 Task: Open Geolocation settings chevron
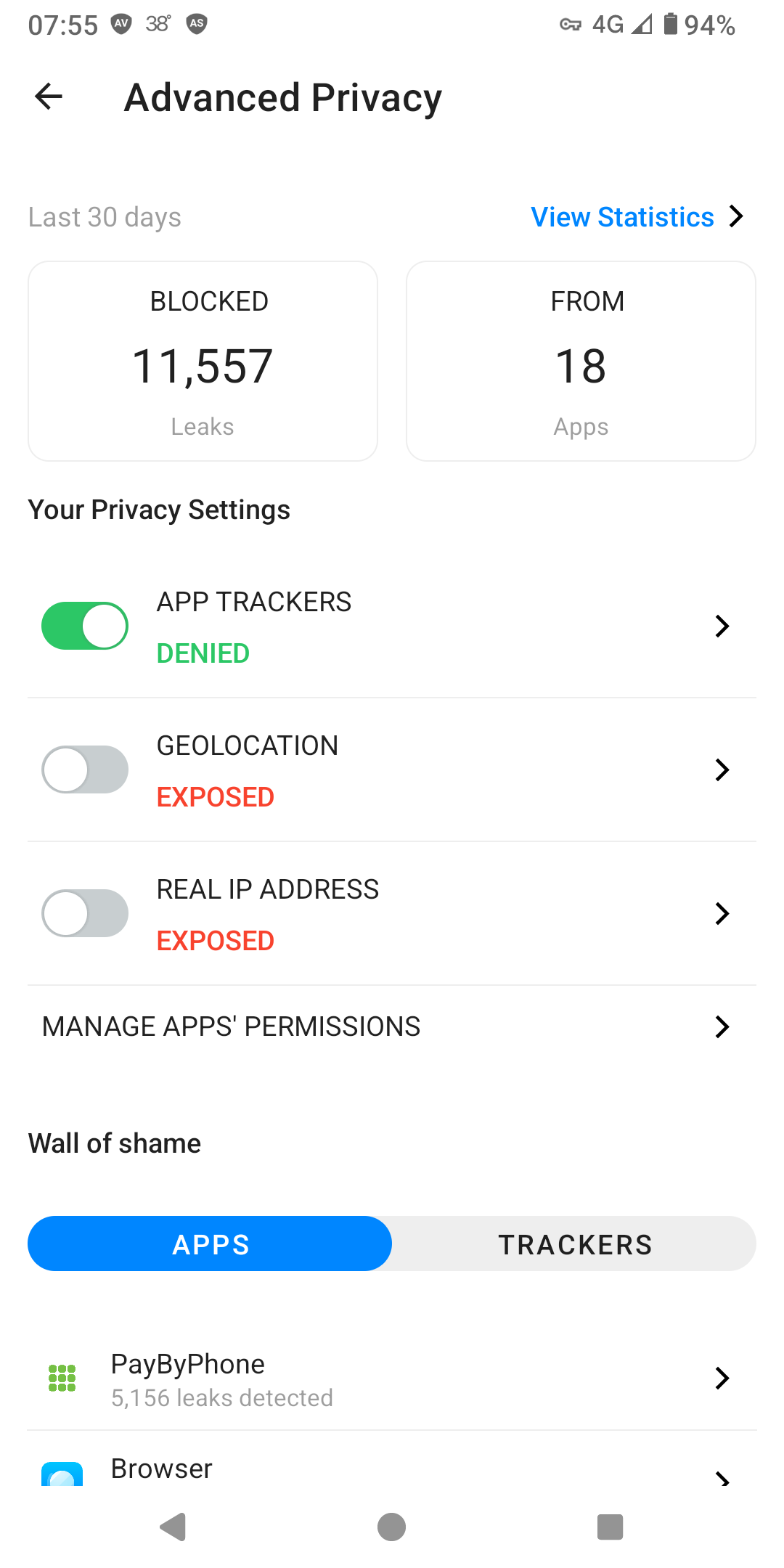click(x=722, y=769)
